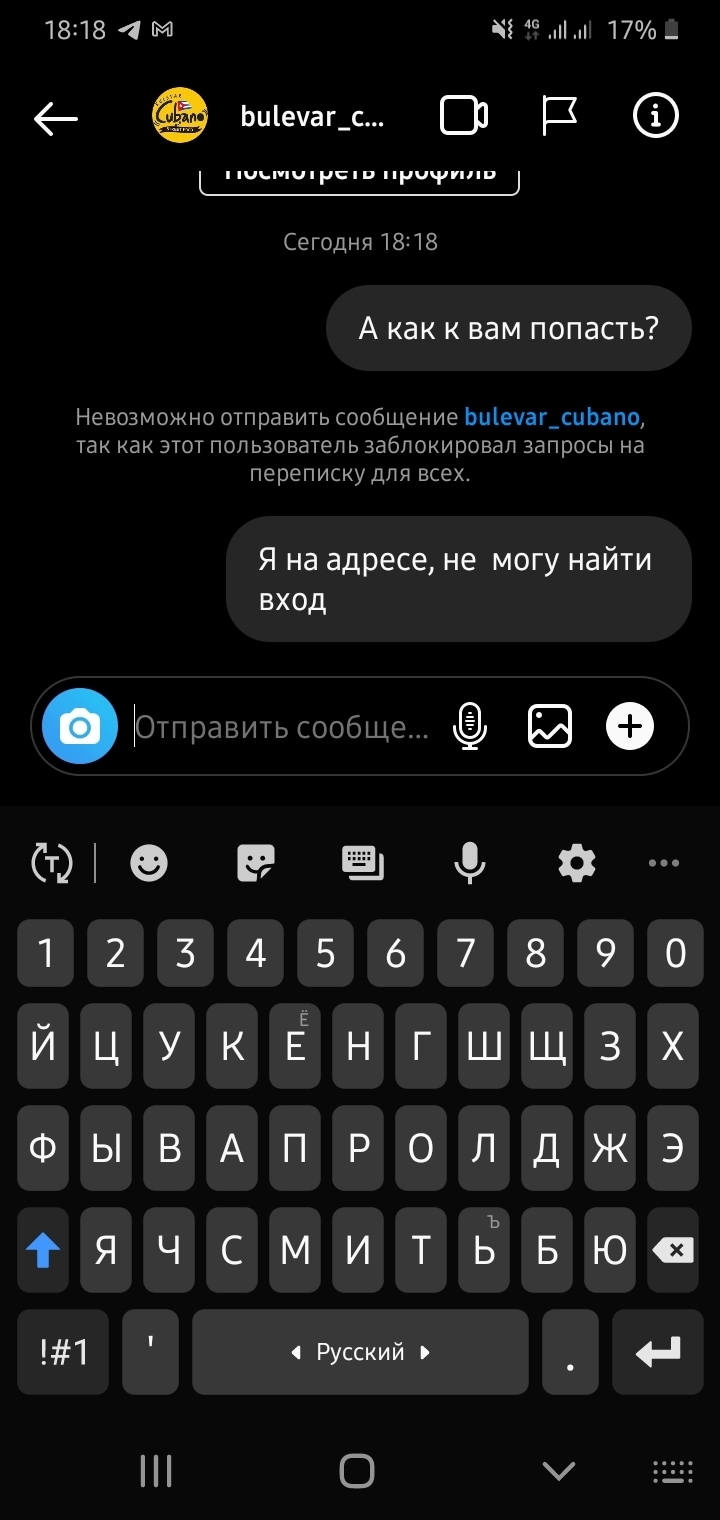Open keyboard translate tool
Screen dimensions: 720x1520
52,862
